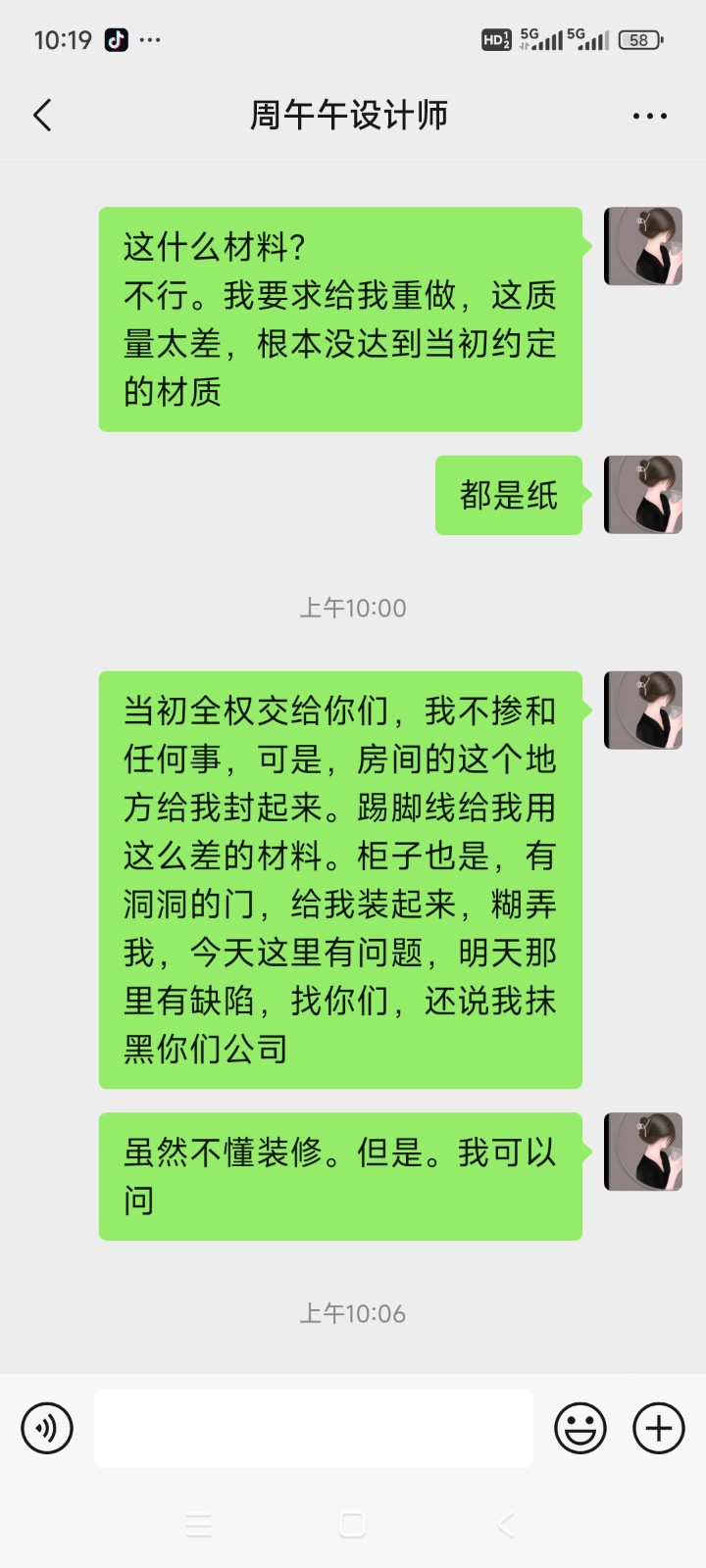Switch to voice message input
706x1568 pixels.
[47, 1428]
